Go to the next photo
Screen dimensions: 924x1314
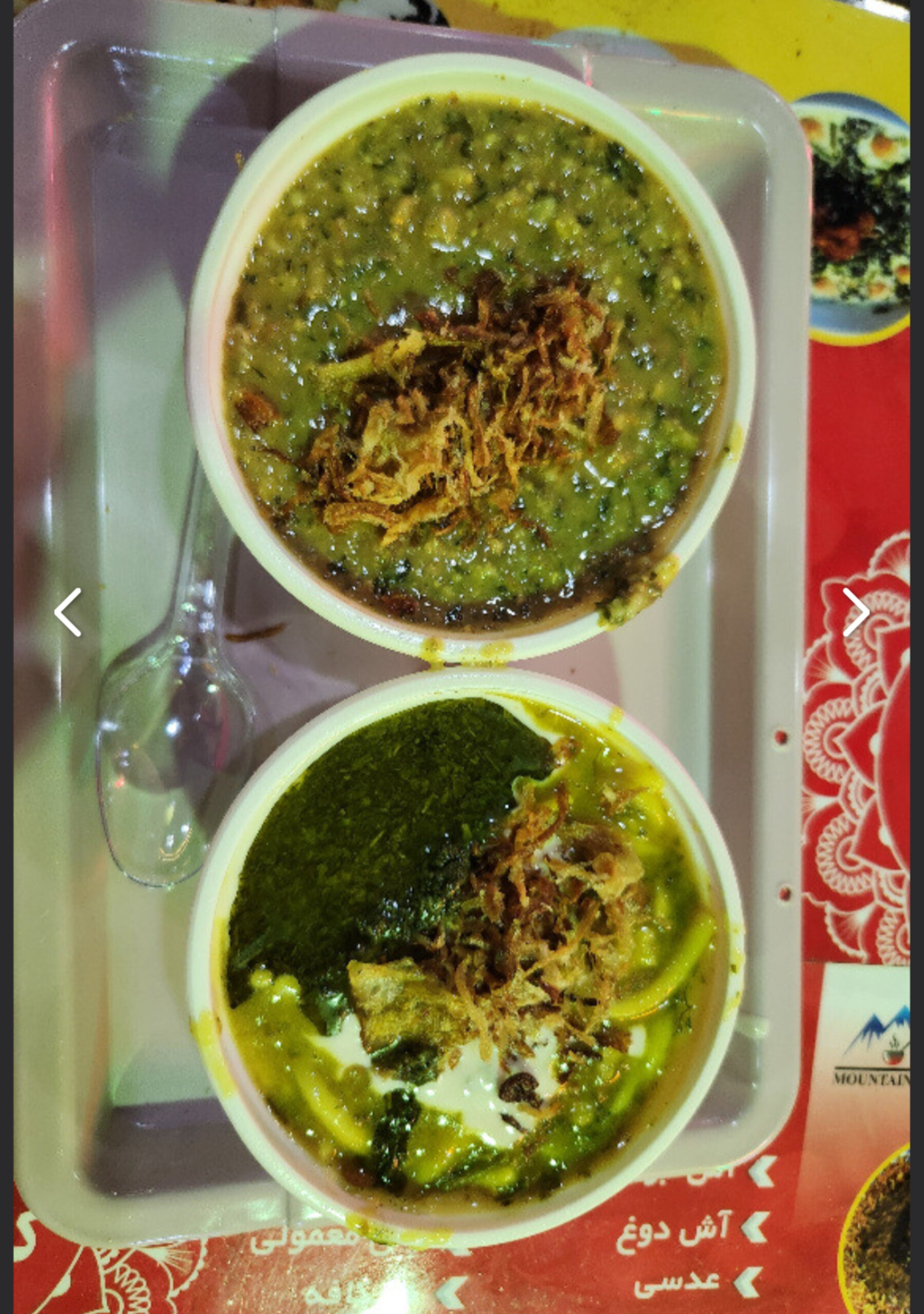(856, 612)
